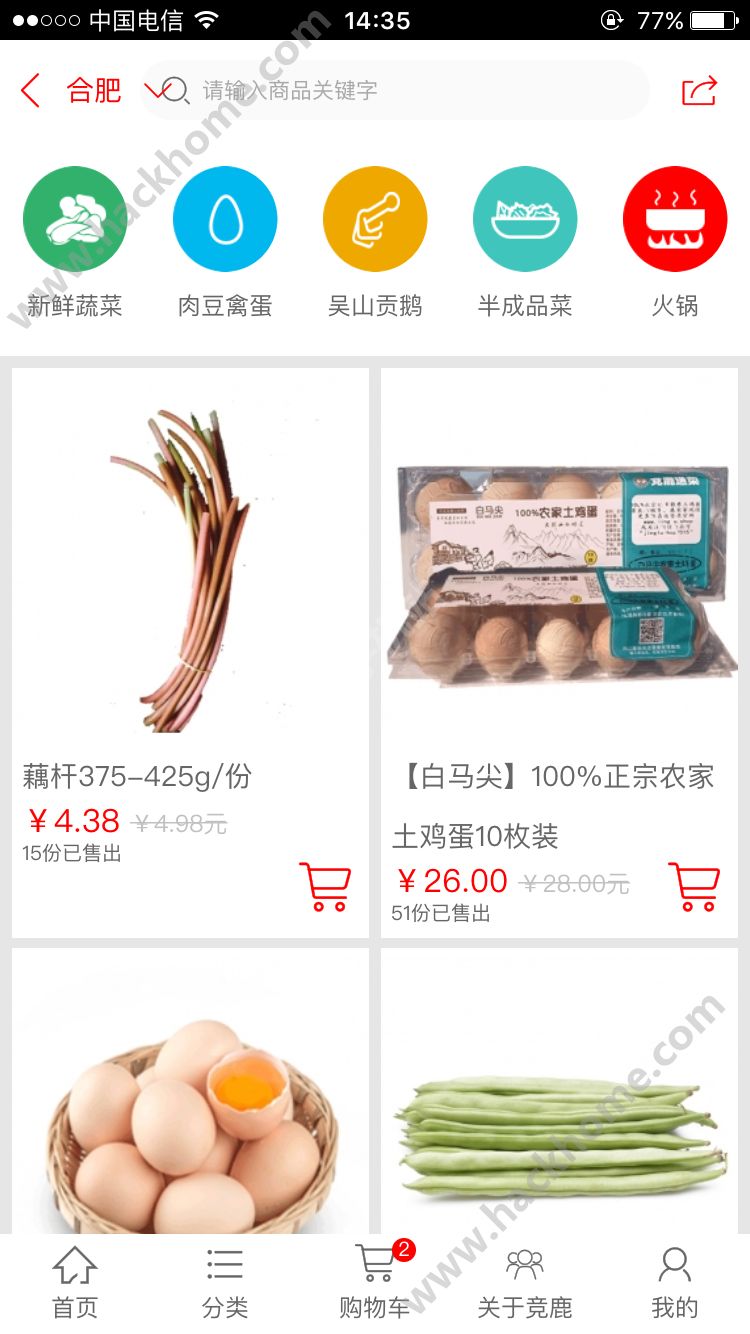Viewport: 750px width, 1334px height.
Task: Open the 合肥 city dropdown
Action: tap(112, 91)
